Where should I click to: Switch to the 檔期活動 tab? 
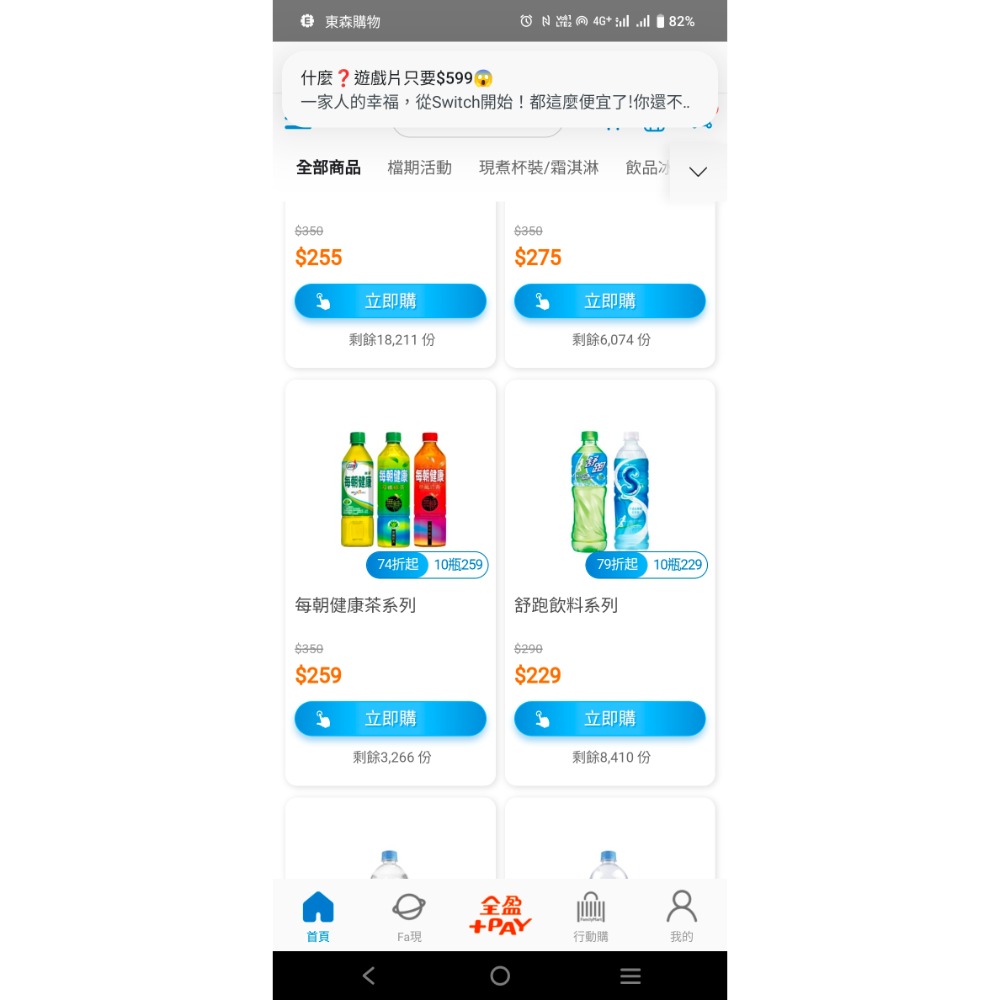click(419, 168)
